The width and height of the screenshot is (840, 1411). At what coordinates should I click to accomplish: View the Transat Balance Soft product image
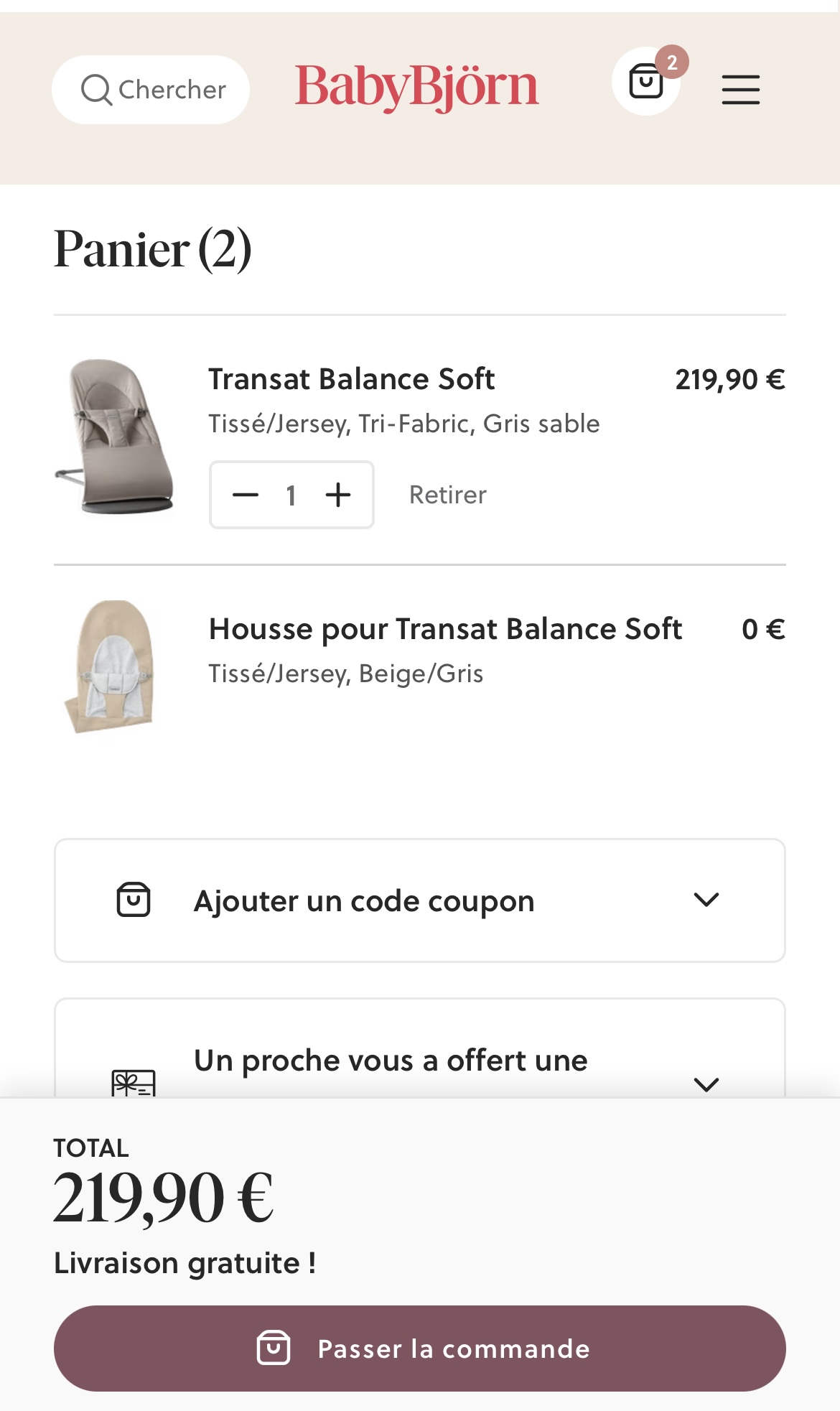(x=115, y=437)
